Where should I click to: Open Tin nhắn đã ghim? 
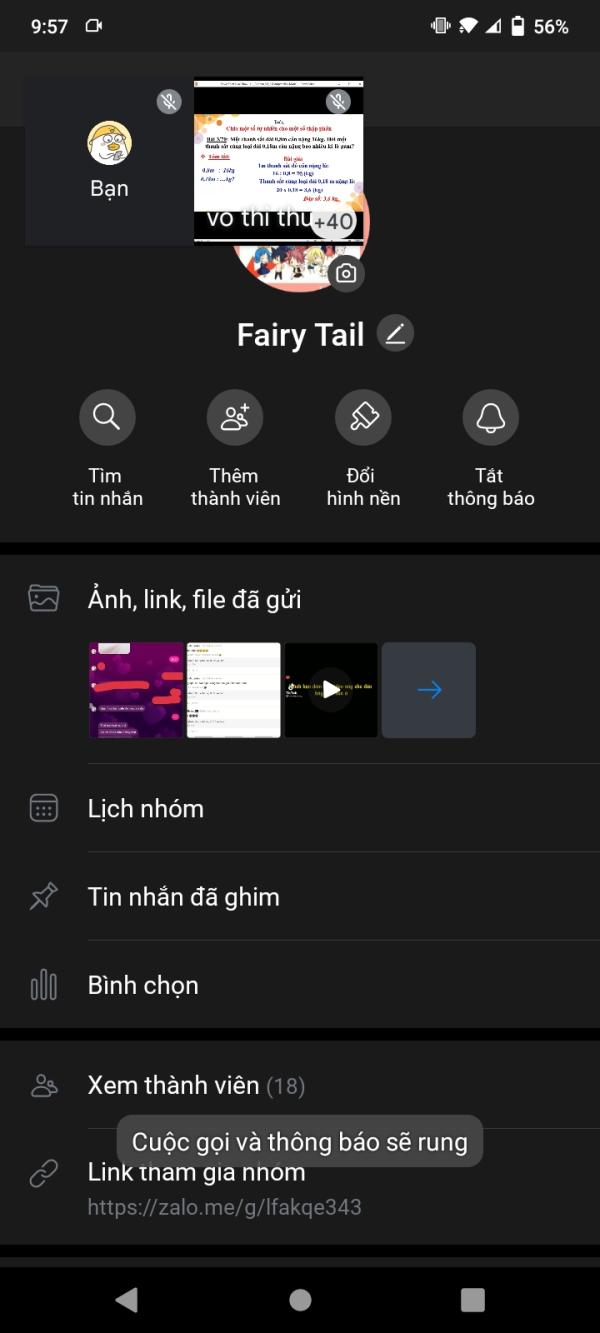tap(184, 896)
